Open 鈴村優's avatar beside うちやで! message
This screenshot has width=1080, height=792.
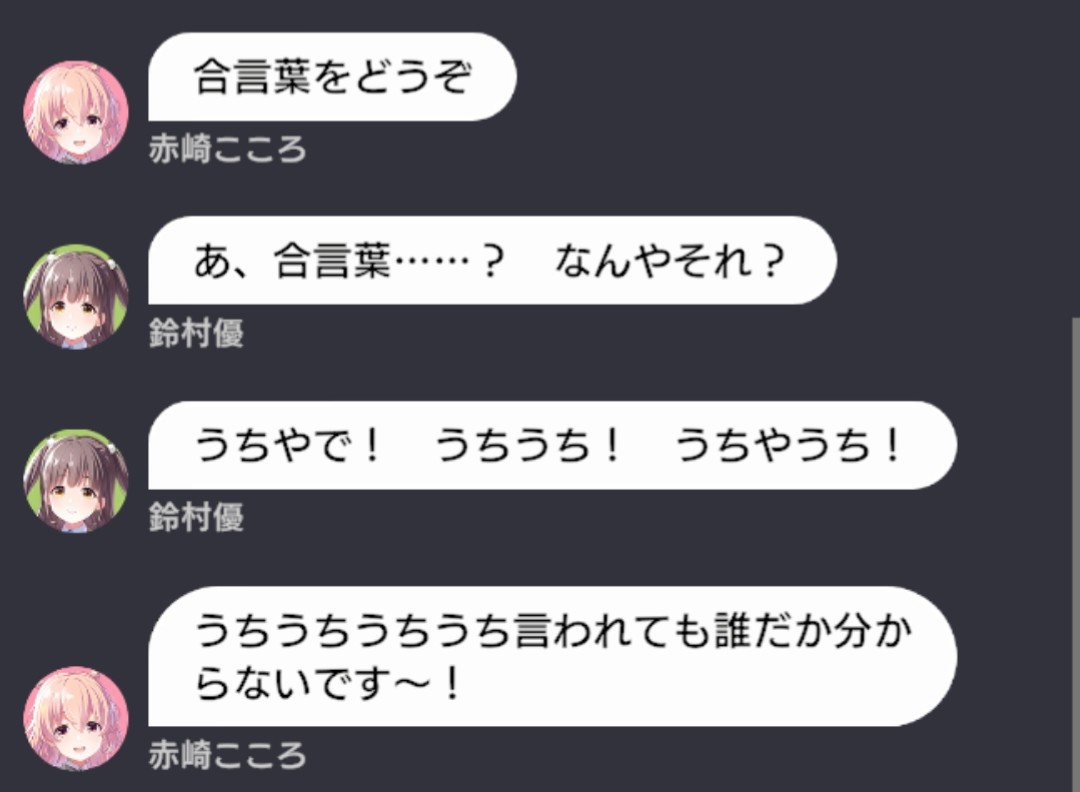pyautogui.click(x=76, y=480)
